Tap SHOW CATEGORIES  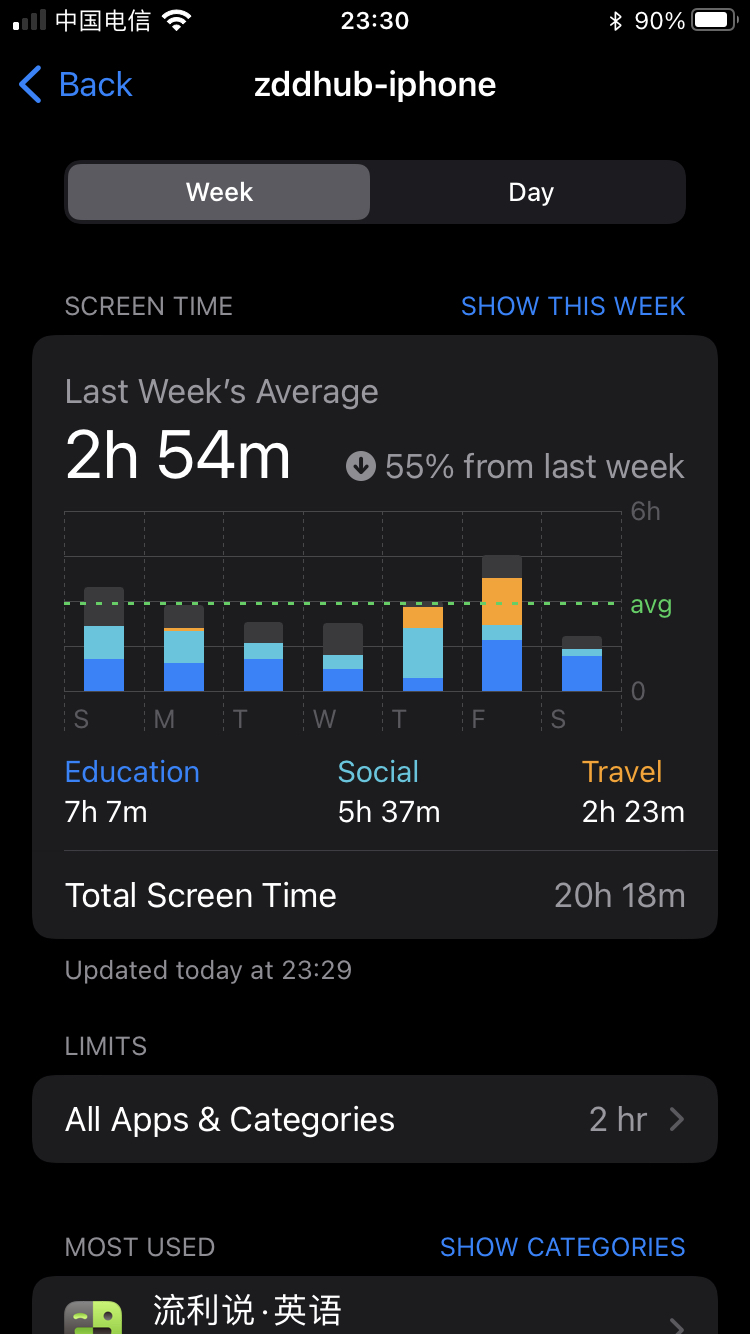tap(562, 1247)
